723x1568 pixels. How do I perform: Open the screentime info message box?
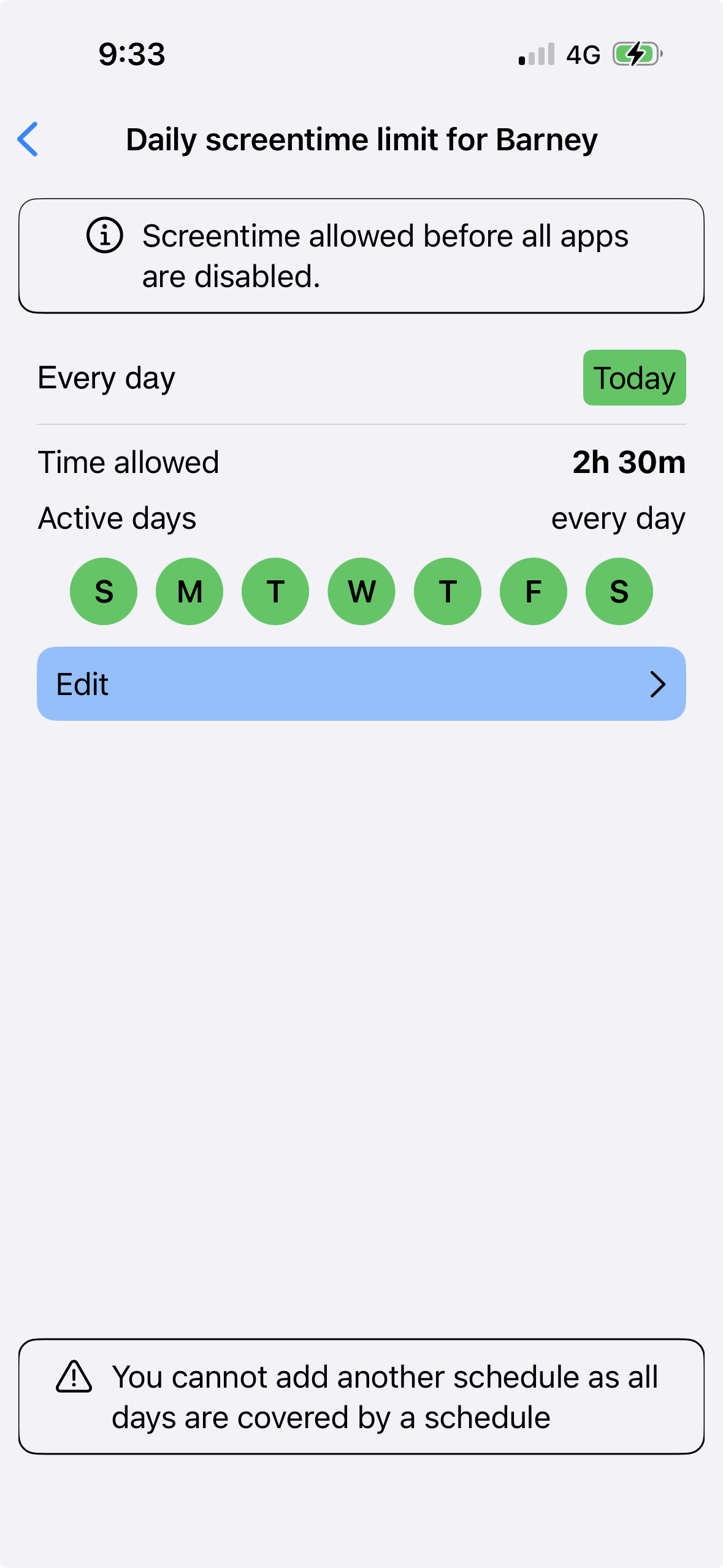point(361,255)
